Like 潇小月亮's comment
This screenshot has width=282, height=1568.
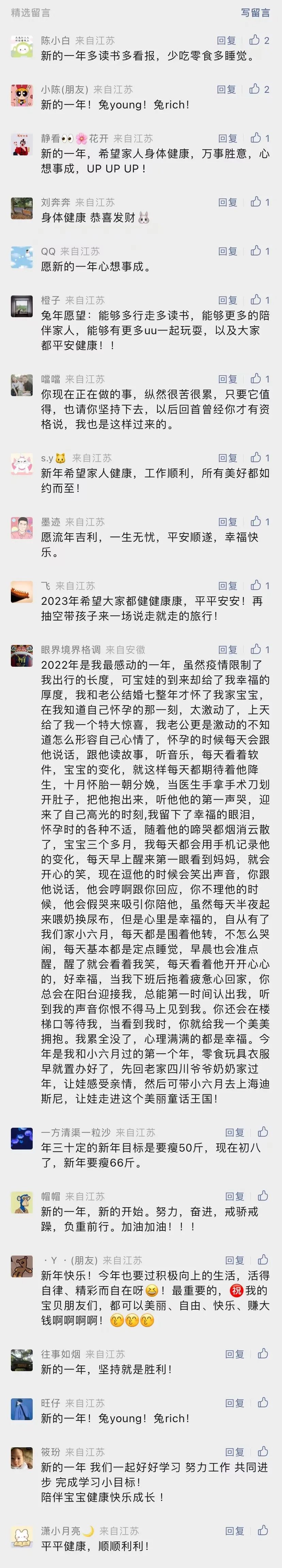[263, 1530]
